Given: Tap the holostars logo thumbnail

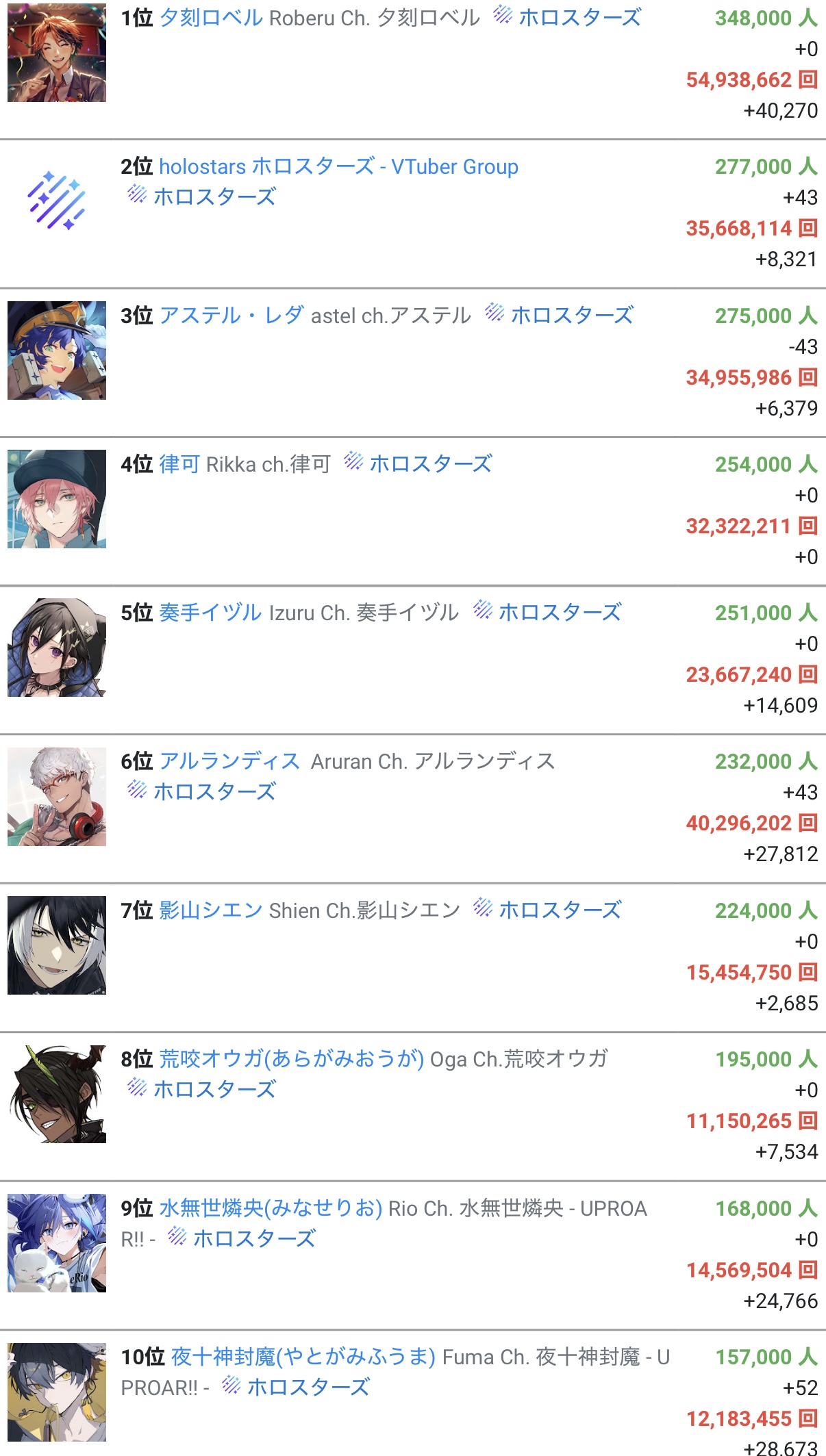Looking at the screenshot, I should (57, 201).
